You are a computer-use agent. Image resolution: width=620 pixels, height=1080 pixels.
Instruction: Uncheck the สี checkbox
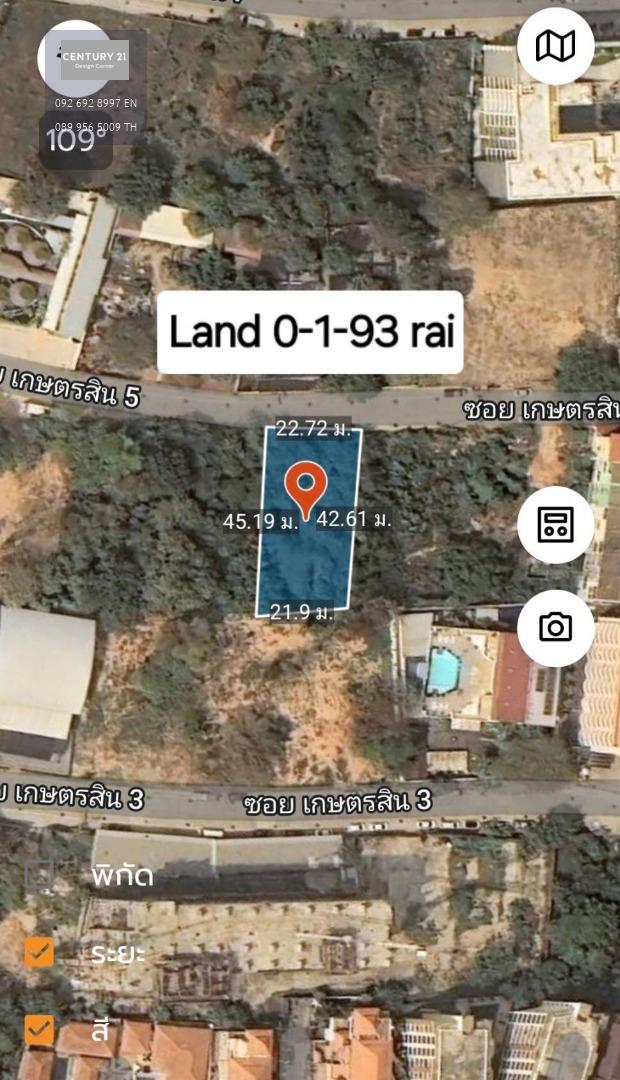tap(39, 1030)
